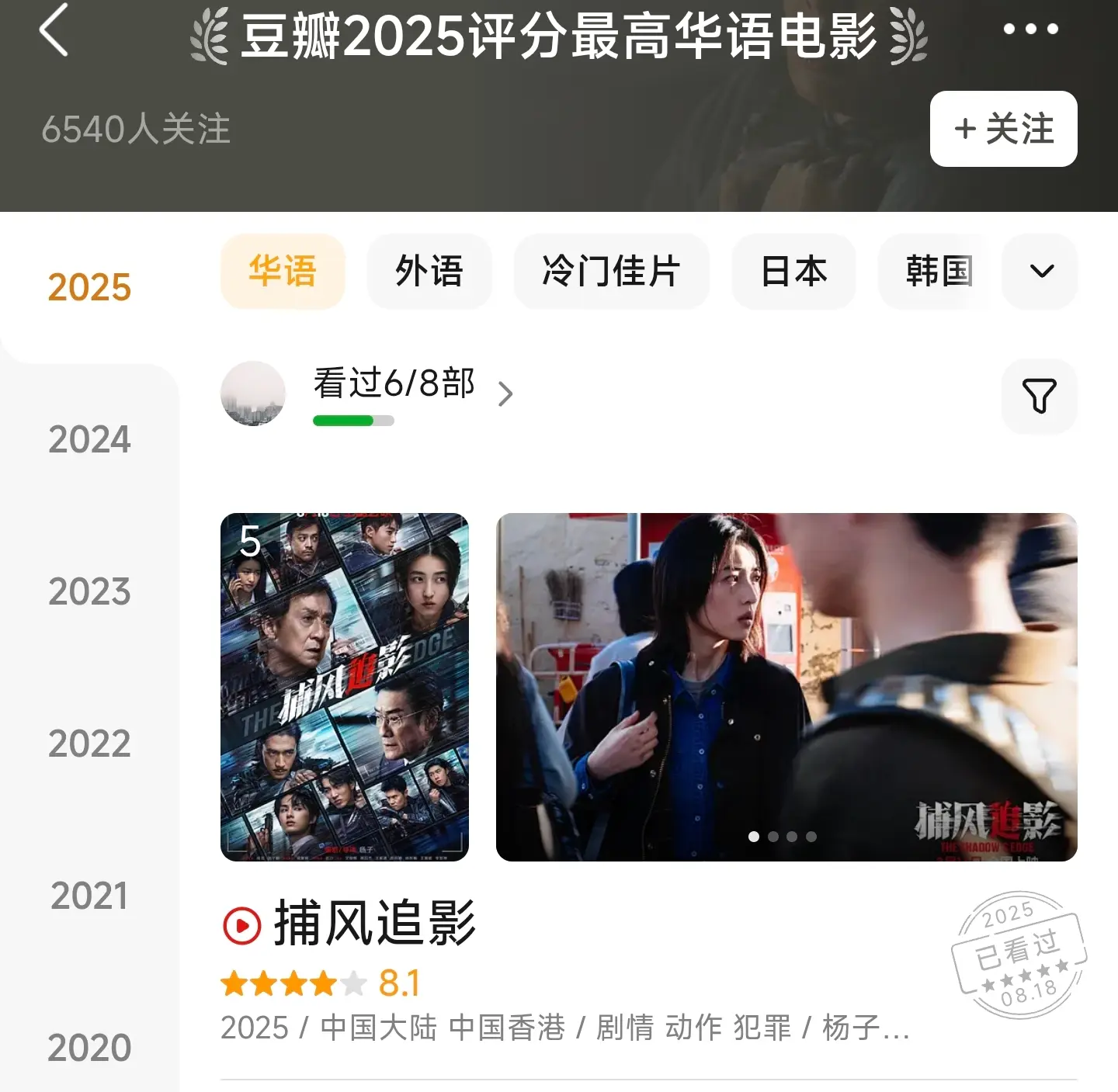Image resolution: width=1118 pixels, height=1092 pixels.
Task: Go back using the top arrow
Action: click(54, 31)
